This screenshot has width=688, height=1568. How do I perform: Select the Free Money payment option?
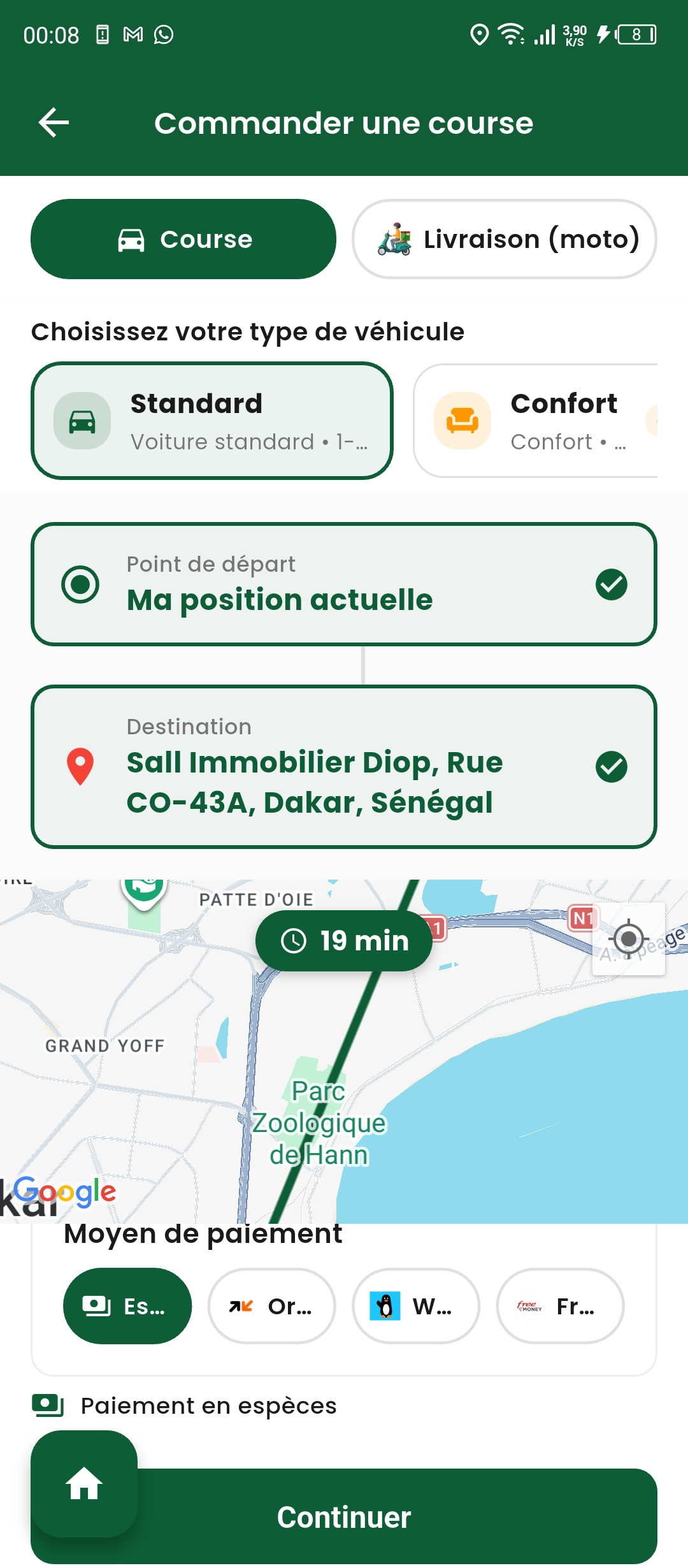click(x=559, y=1305)
